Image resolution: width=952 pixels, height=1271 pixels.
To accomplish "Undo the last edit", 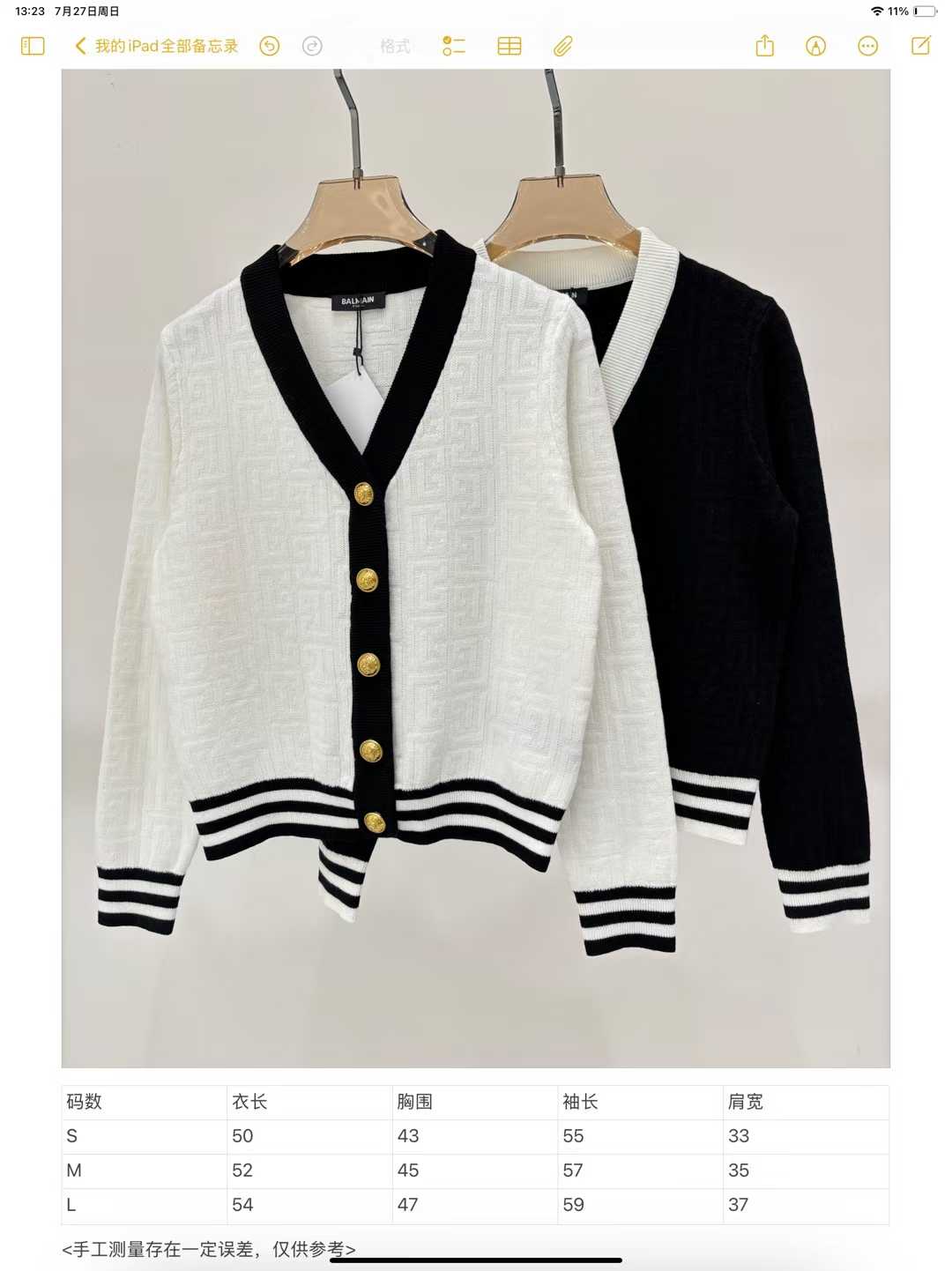I will [x=269, y=46].
